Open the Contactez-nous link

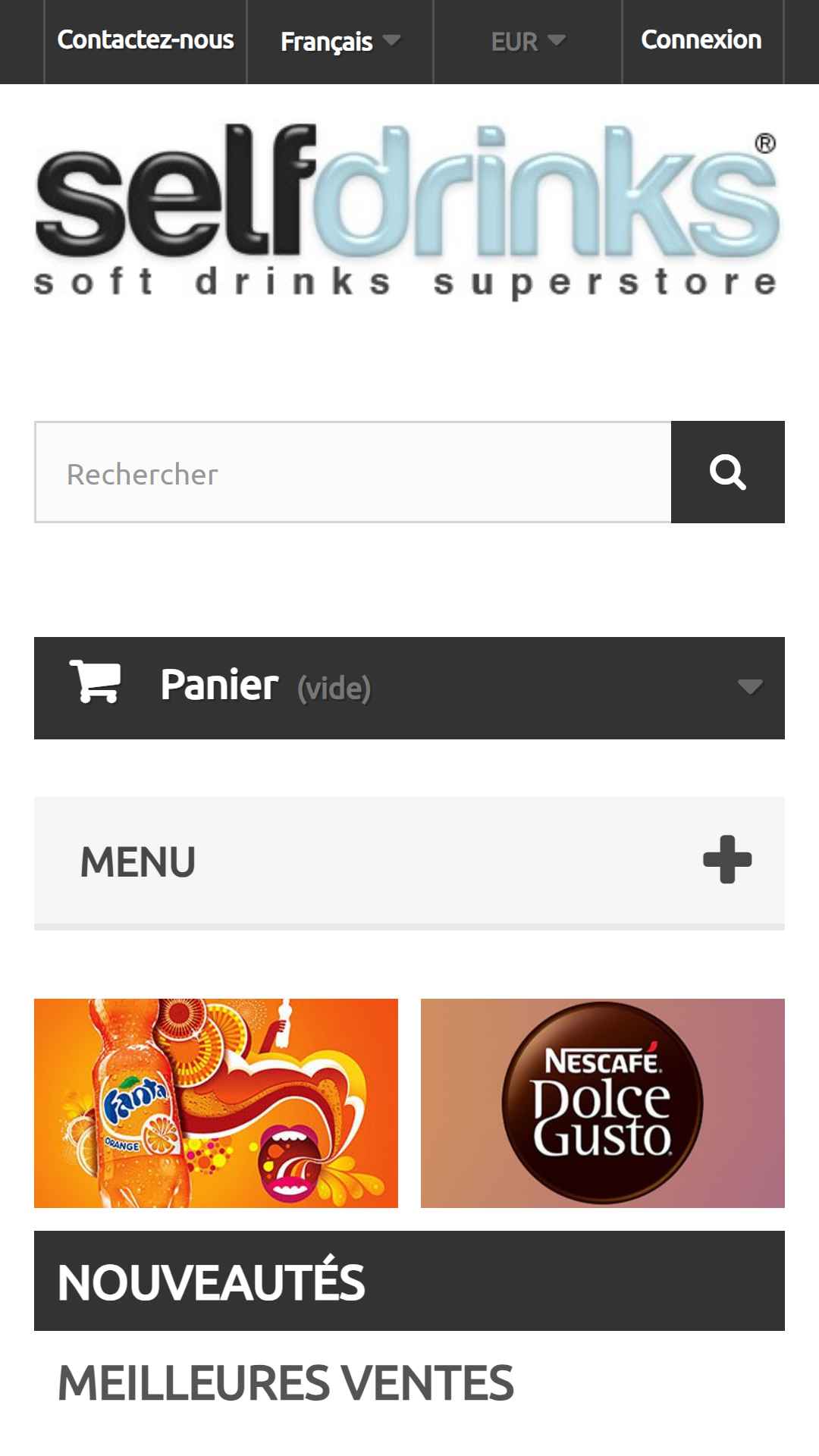click(146, 40)
